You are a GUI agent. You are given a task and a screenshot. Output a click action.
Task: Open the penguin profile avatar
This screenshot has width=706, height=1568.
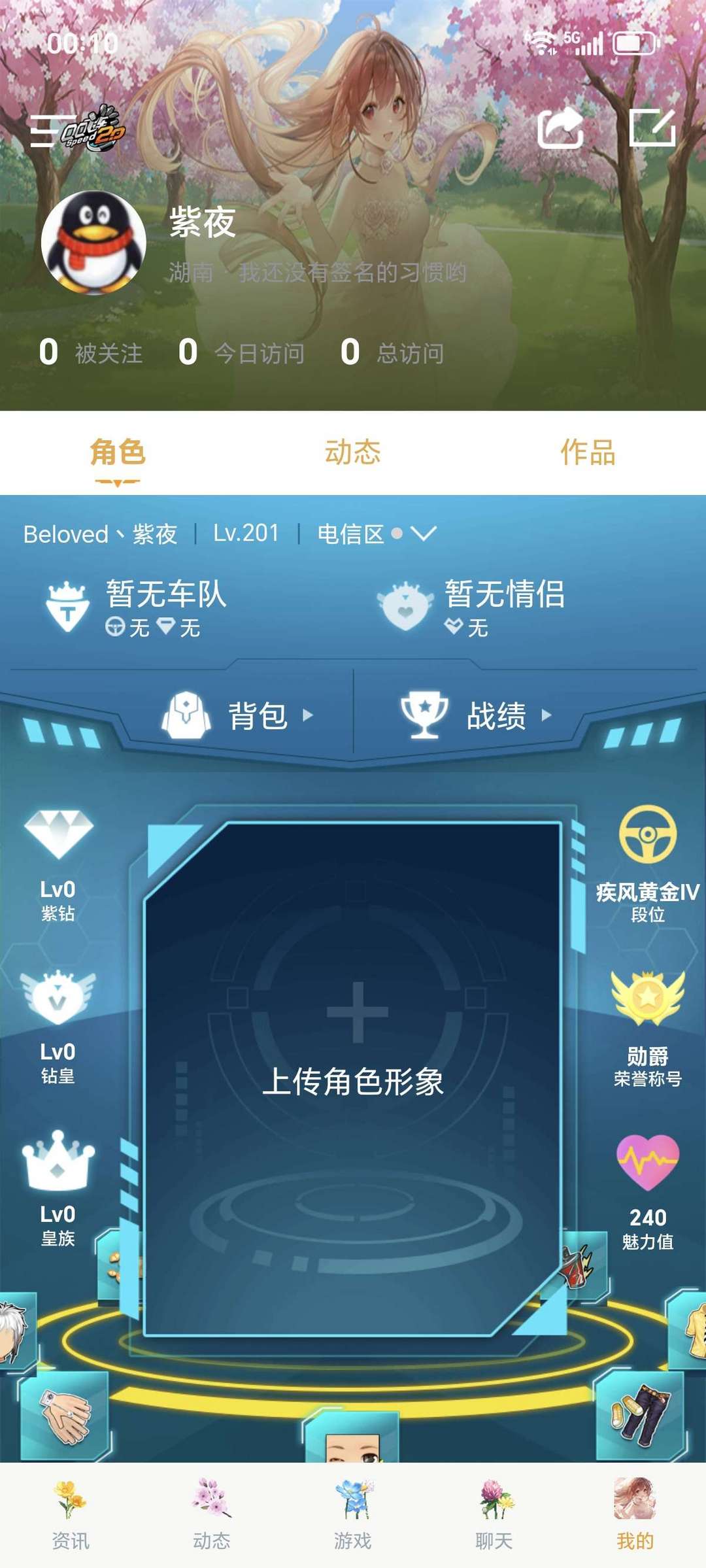point(93,243)
